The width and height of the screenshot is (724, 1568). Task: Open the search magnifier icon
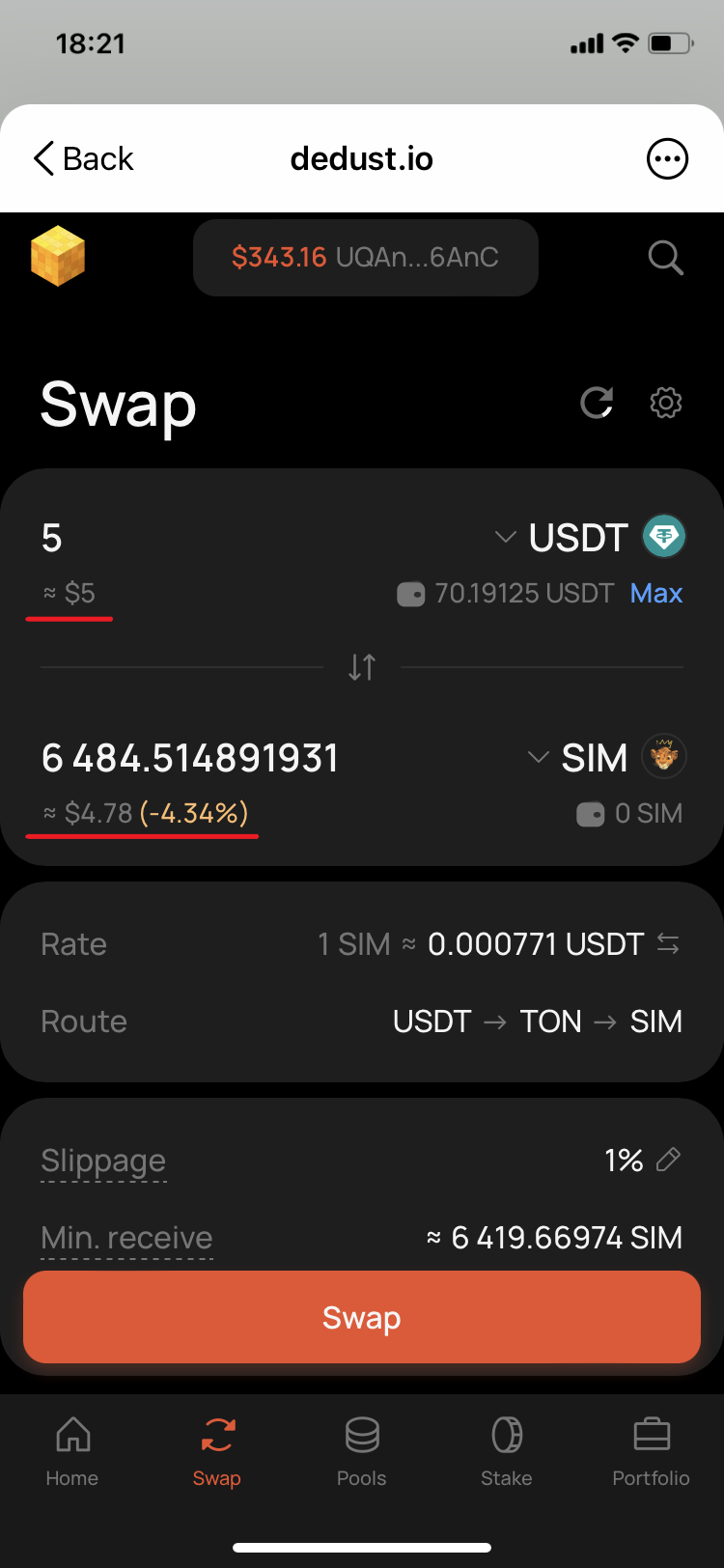pyautogui.click(x=665, y=258)
